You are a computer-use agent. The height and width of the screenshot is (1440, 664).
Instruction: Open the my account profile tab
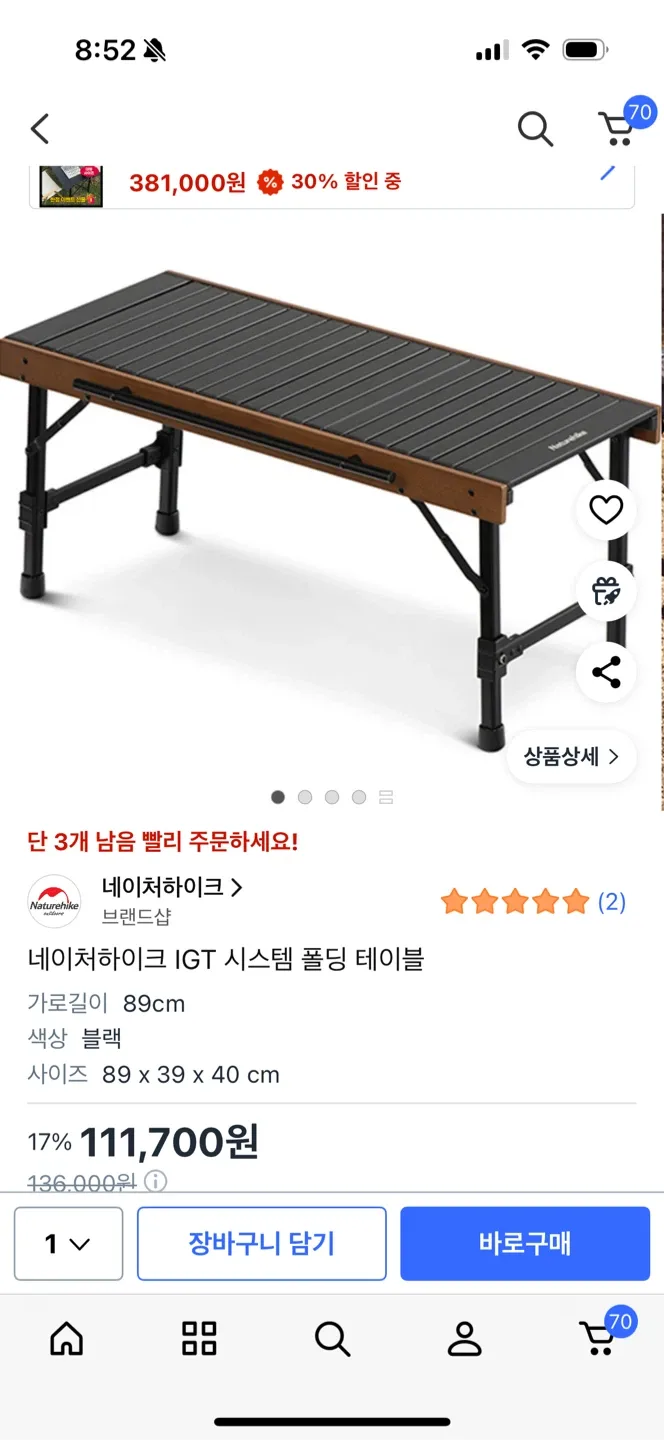click(x=464, y=1338)
